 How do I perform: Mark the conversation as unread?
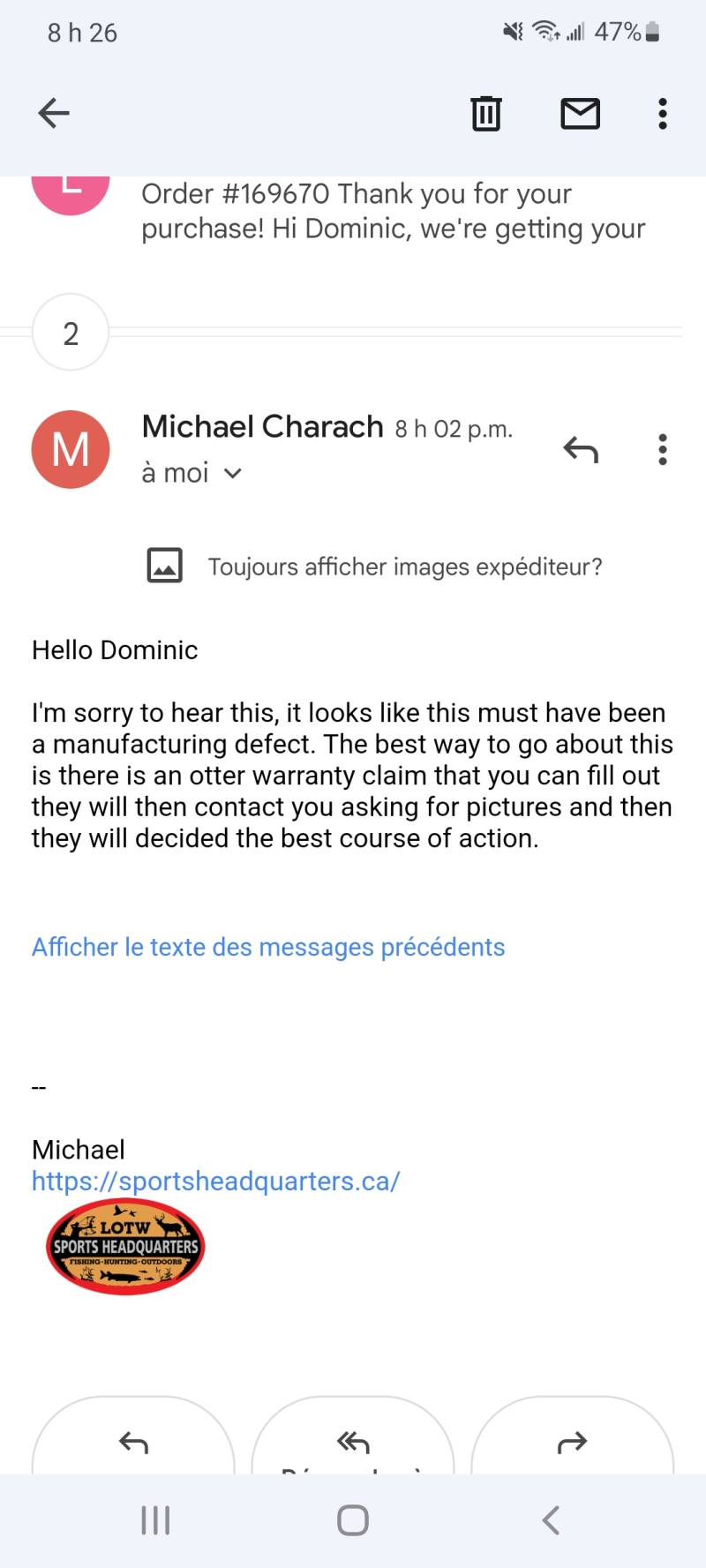[581, 114]
